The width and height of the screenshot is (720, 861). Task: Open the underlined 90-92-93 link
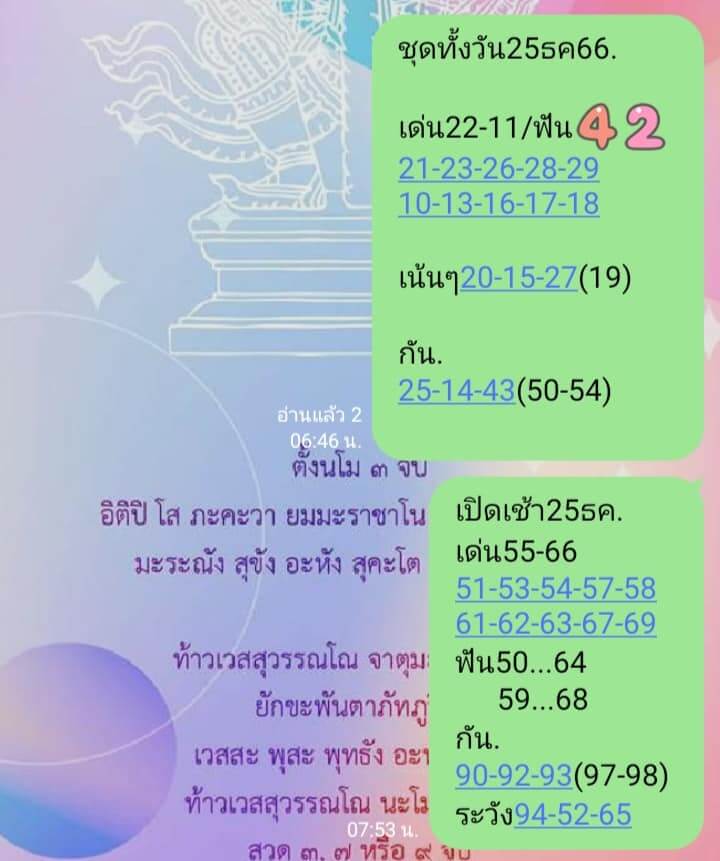[513, 775]
